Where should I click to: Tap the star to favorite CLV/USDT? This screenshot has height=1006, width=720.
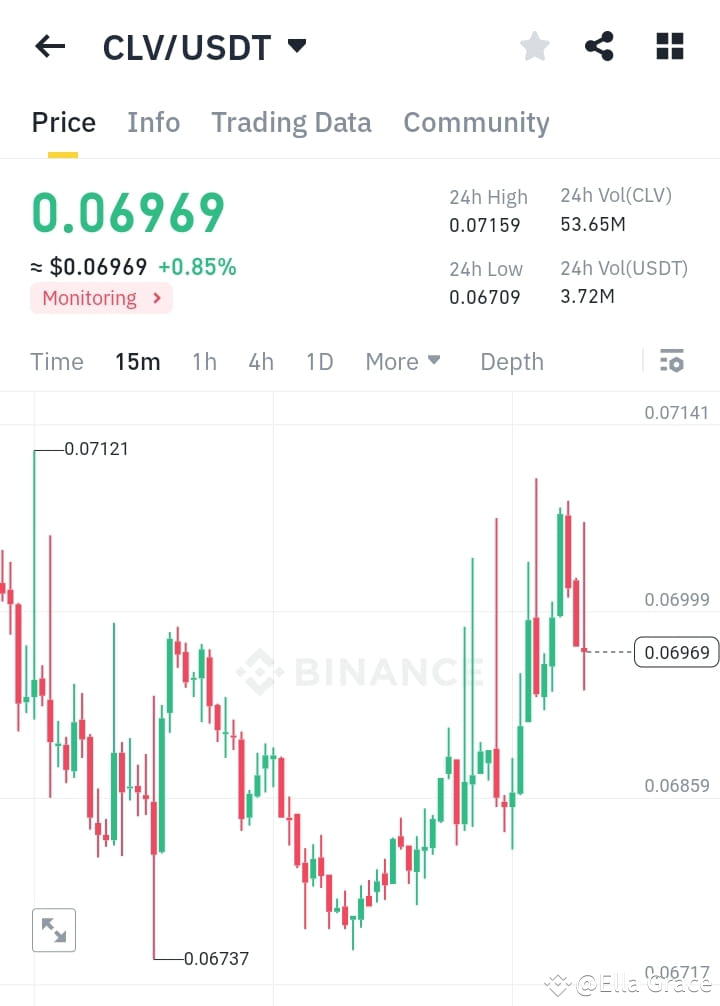(534, 46)
